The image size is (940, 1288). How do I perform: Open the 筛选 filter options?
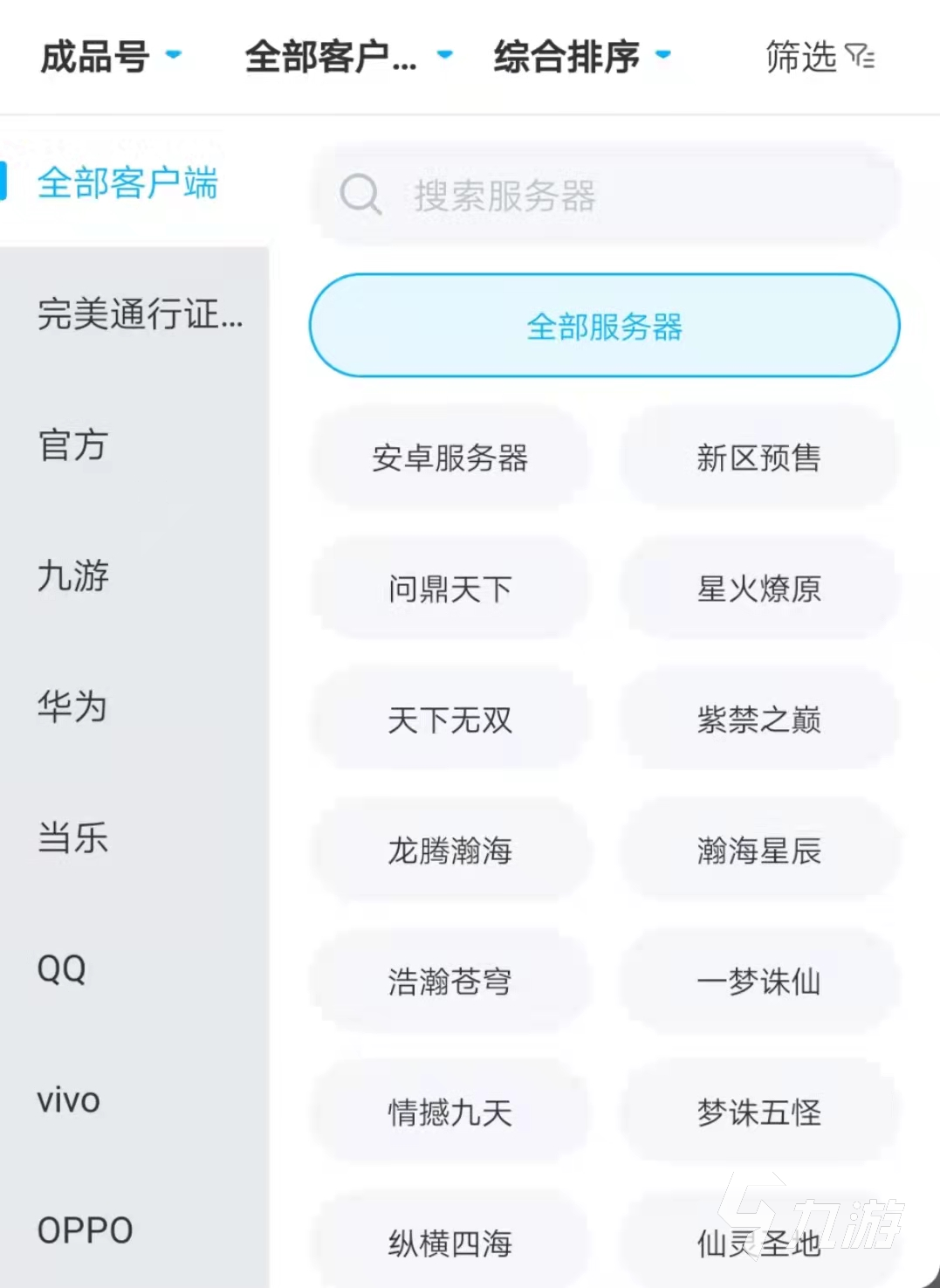819,57
